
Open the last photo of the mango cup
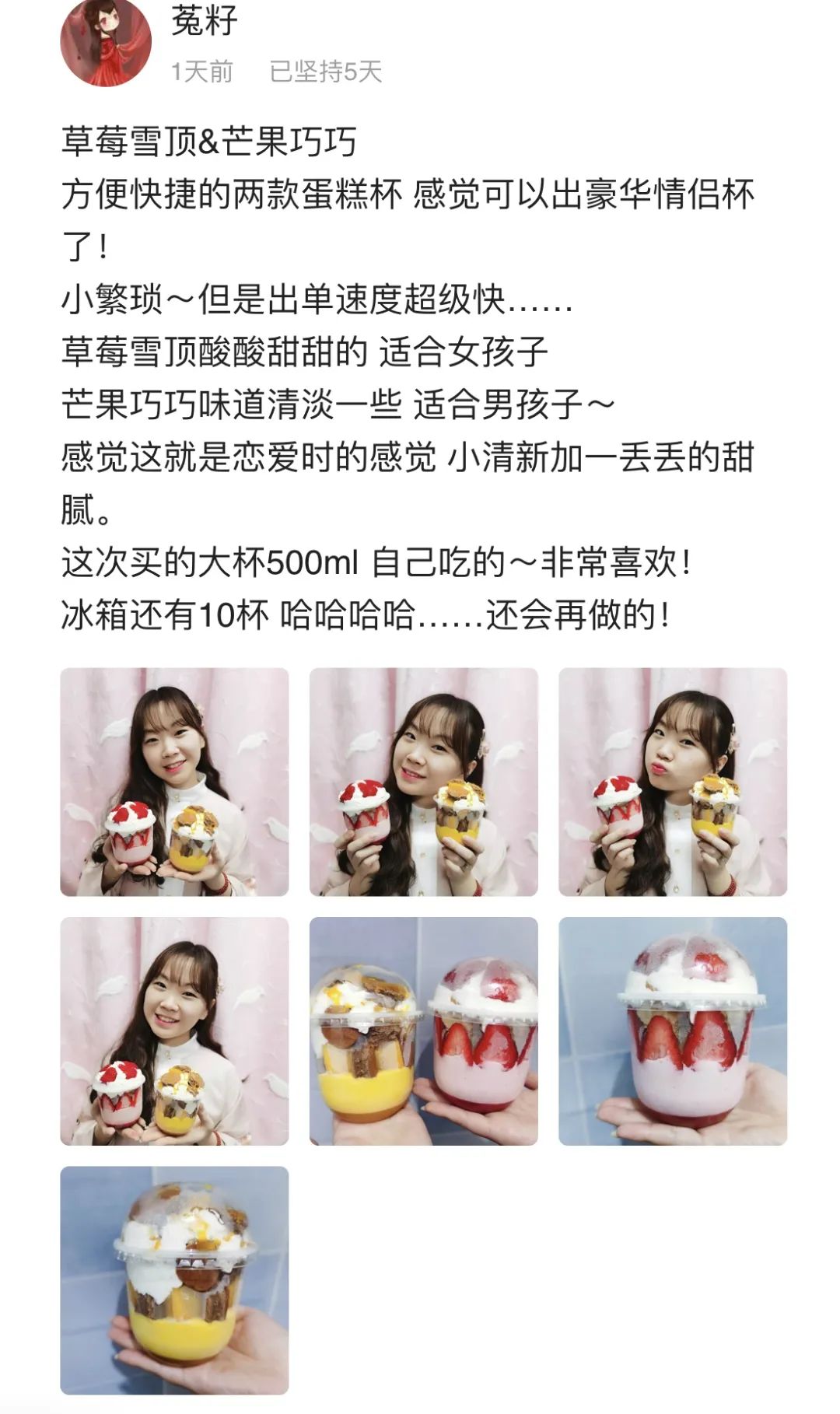[174, 1279]
